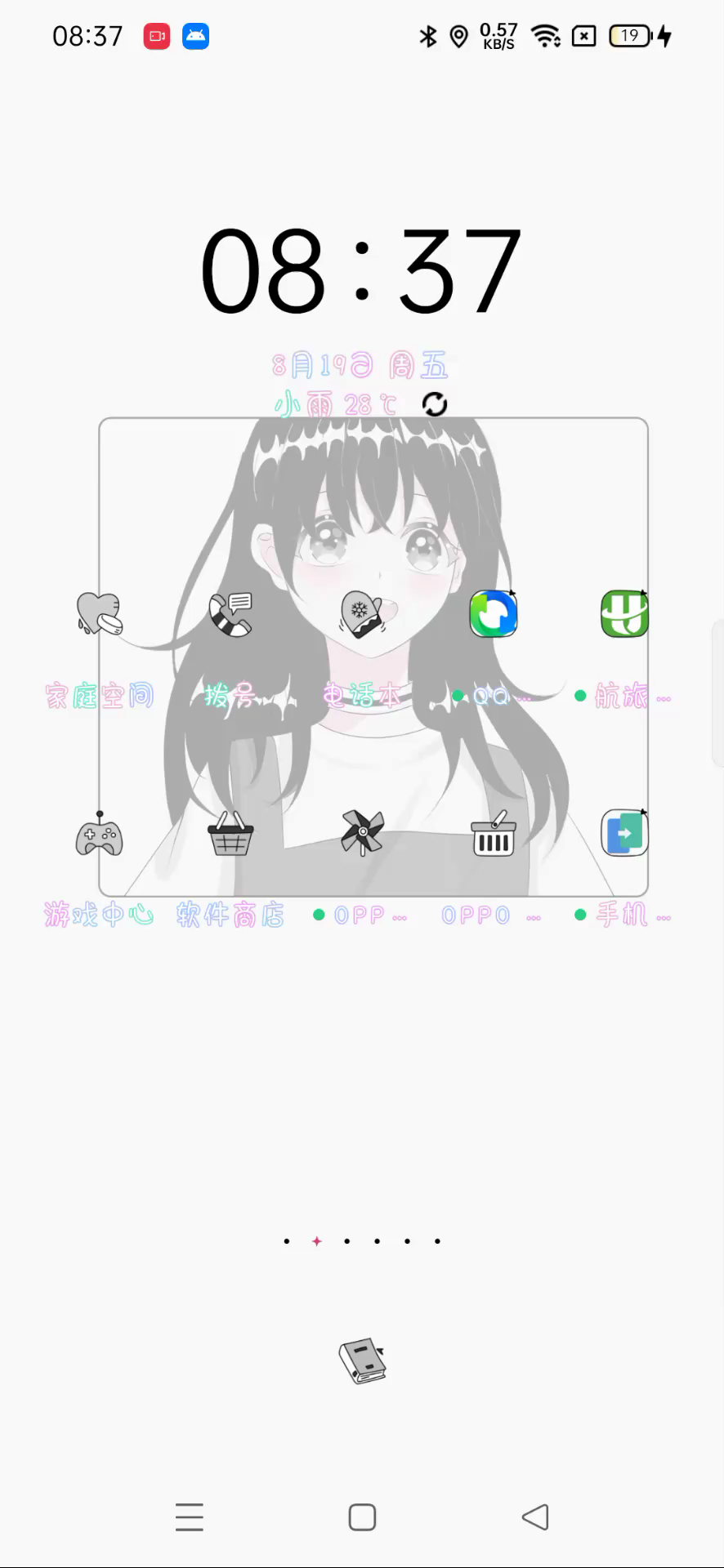The width and height of the screenshot is (724, 1568).
Task: Launch the 手机 phone transfer app
Action: pos(624,835)
